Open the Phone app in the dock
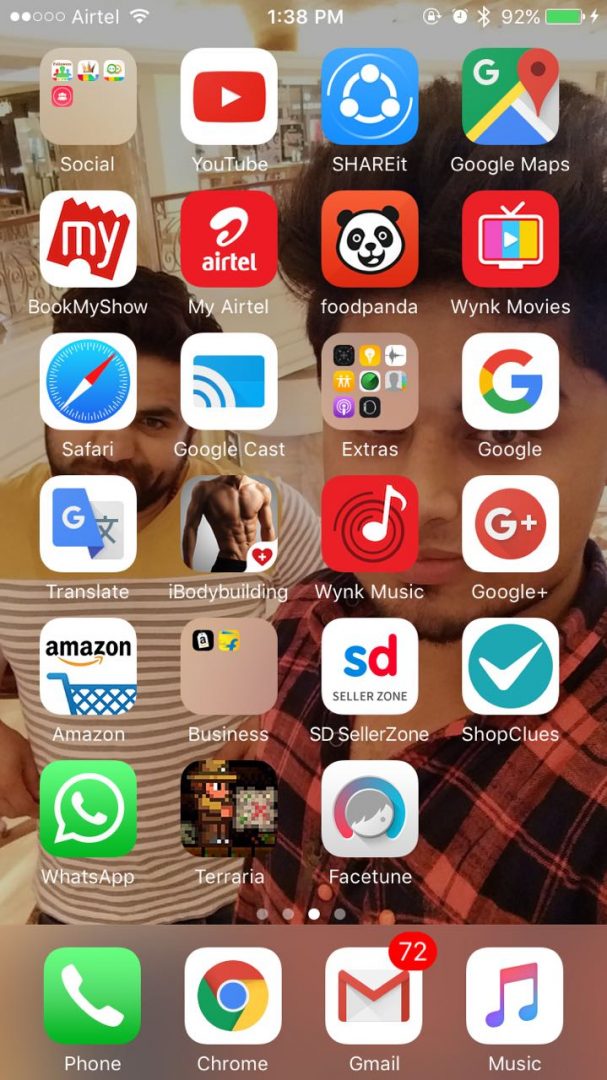This screenshot has width=607, height=1080. pyautogui.click(x=92, y=995)
